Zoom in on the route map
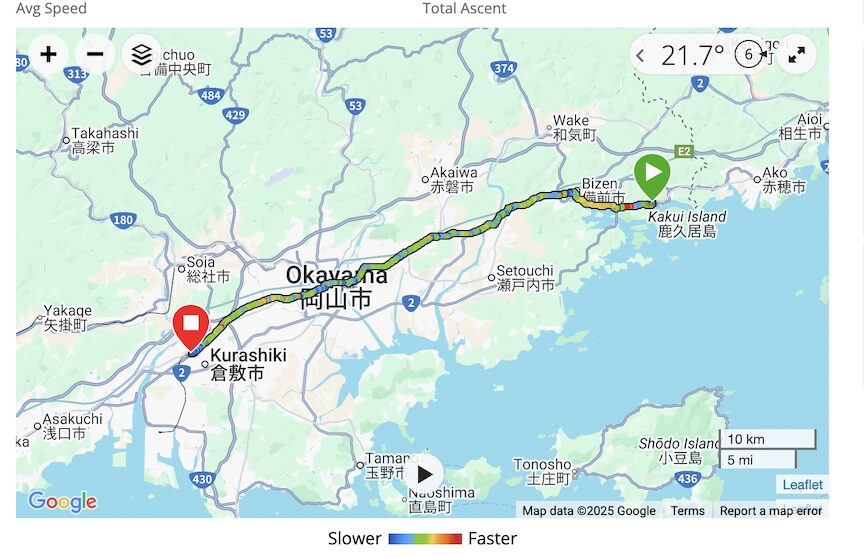The width and height of the screenshot is (864, 558). (48, 54)
